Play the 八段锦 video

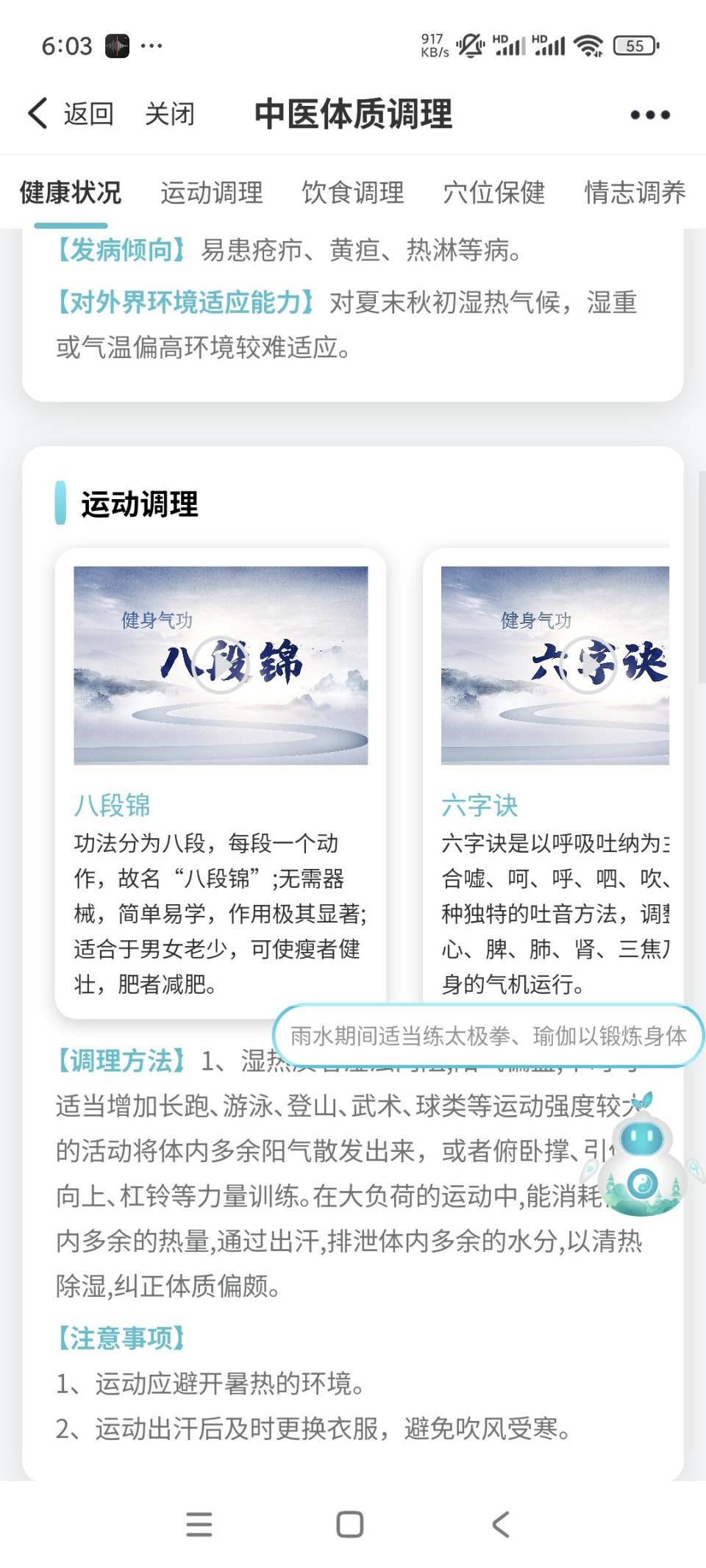tap(220, 665)
